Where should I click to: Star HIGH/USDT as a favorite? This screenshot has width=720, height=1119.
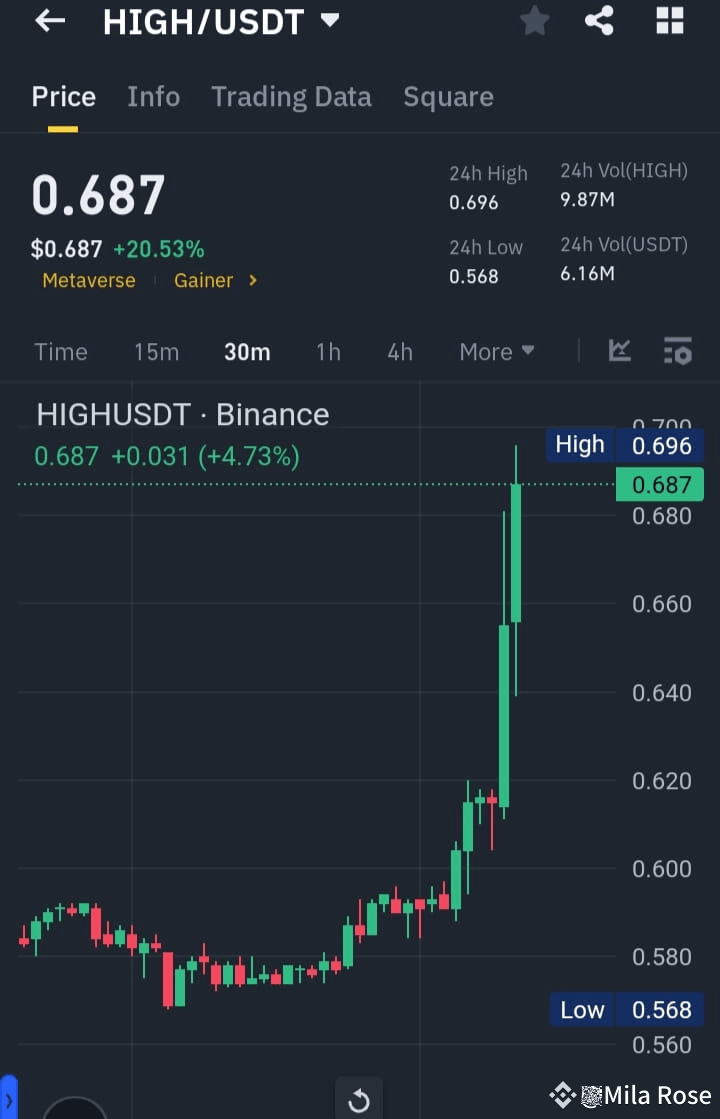[534, 21]
